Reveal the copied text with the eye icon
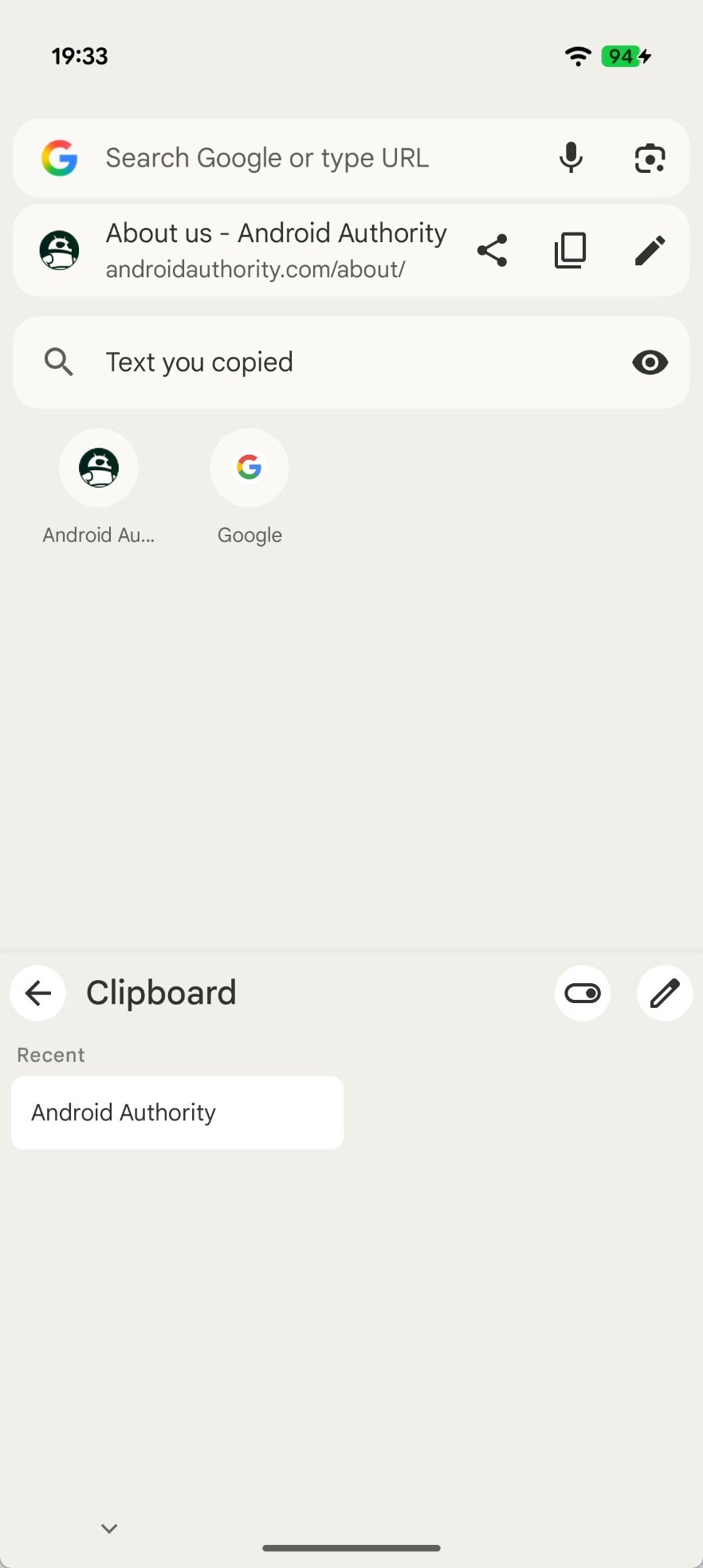Viewport: 703px width, 1568px height. tap(650, 363)
